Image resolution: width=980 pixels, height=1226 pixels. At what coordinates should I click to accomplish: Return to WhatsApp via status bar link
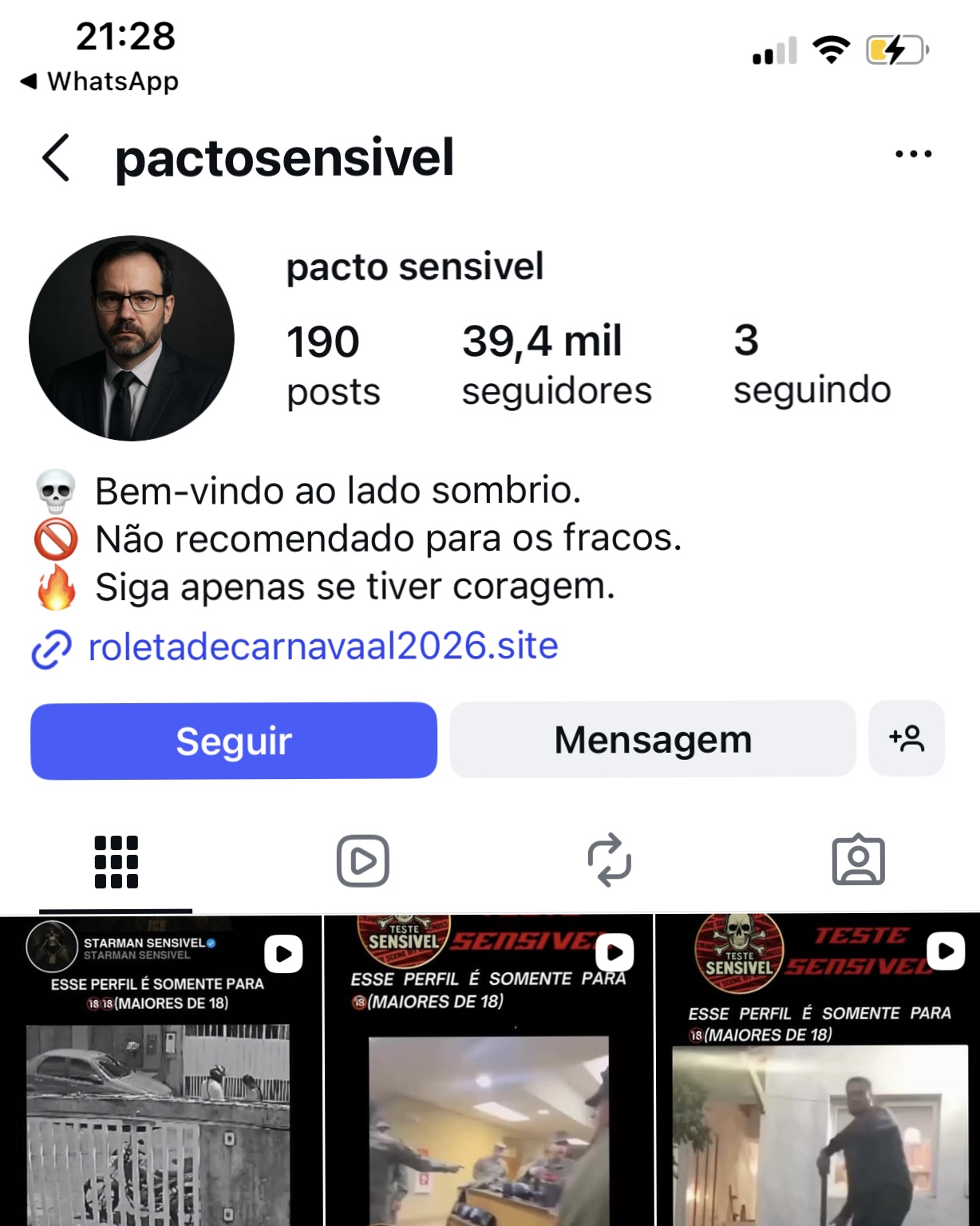pyautogui.click(x=98, y=80)
